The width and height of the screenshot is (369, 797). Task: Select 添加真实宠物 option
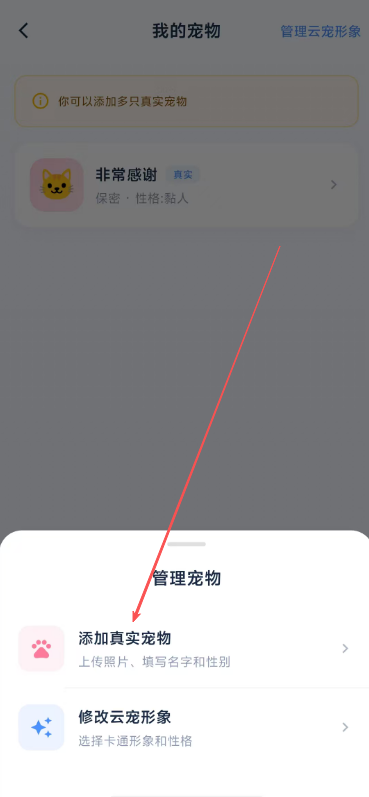[184, 649]
